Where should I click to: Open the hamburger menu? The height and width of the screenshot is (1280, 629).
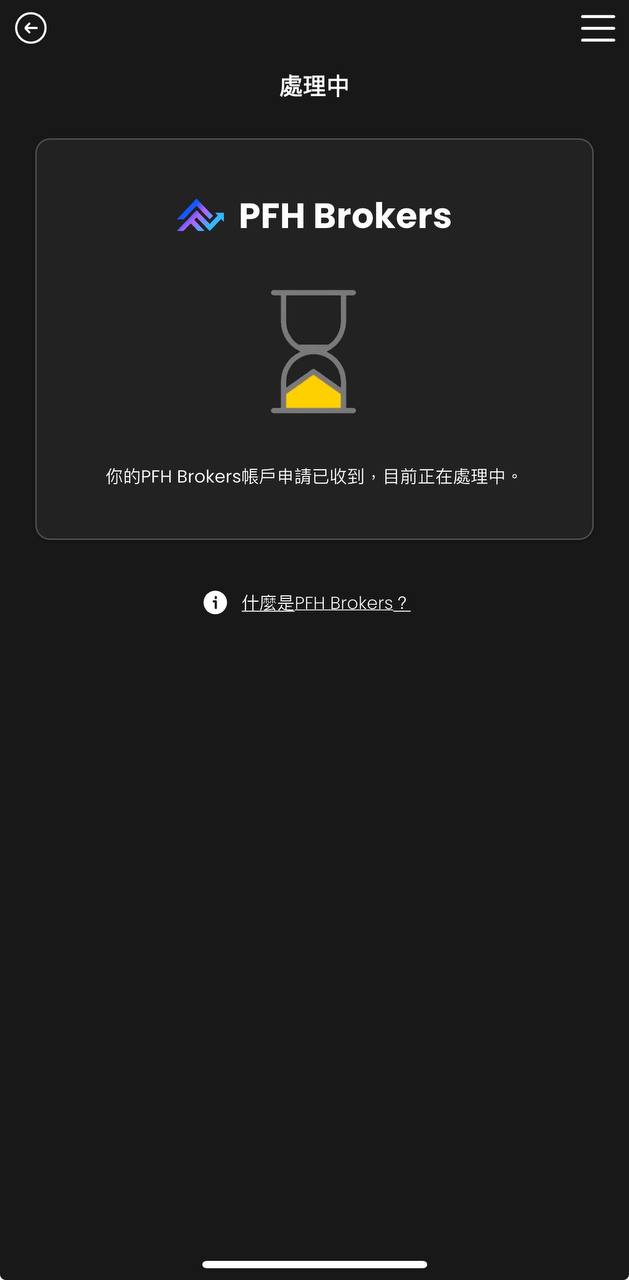(597, 28)
